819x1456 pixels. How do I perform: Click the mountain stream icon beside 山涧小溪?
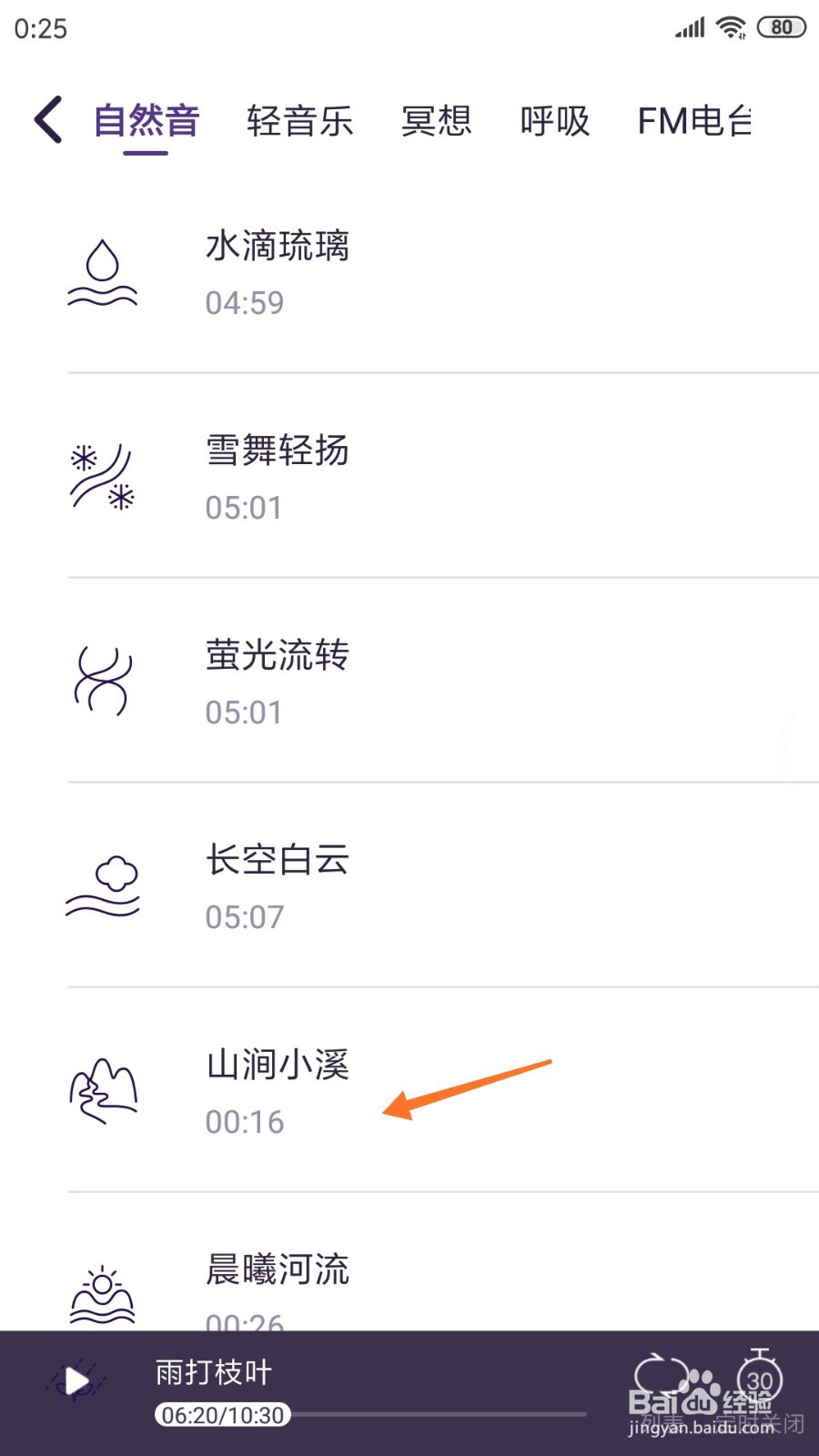click(x=102, y=1092)
